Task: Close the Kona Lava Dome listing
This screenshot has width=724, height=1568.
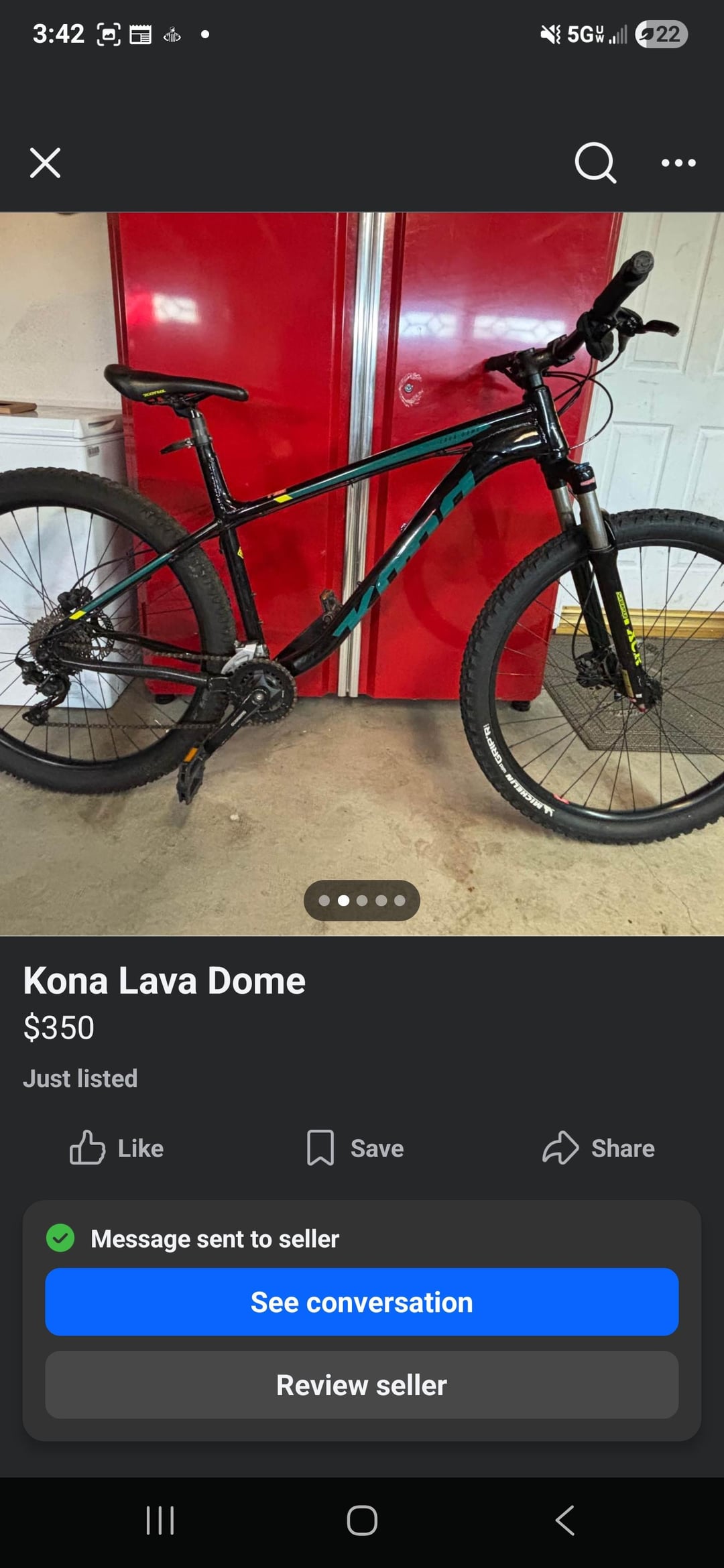Action: 45,163
